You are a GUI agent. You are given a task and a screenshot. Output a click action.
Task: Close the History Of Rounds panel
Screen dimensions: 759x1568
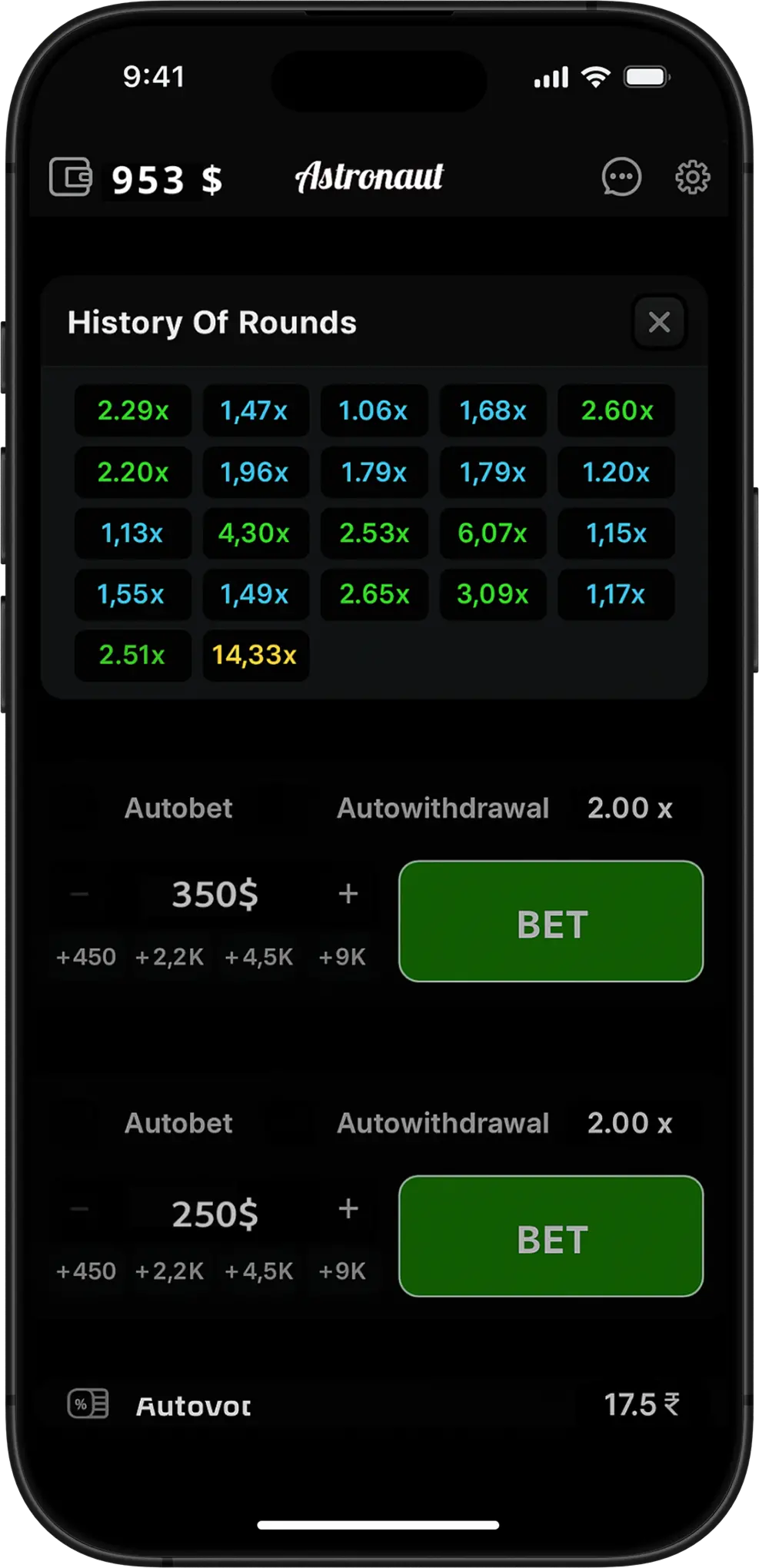(658, 322)
